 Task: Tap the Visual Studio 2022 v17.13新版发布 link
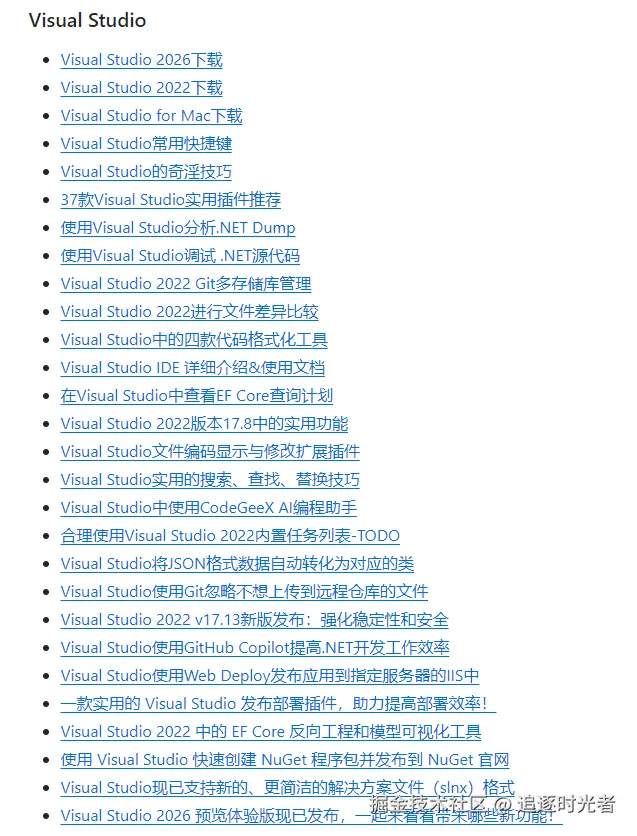[254, 620]
